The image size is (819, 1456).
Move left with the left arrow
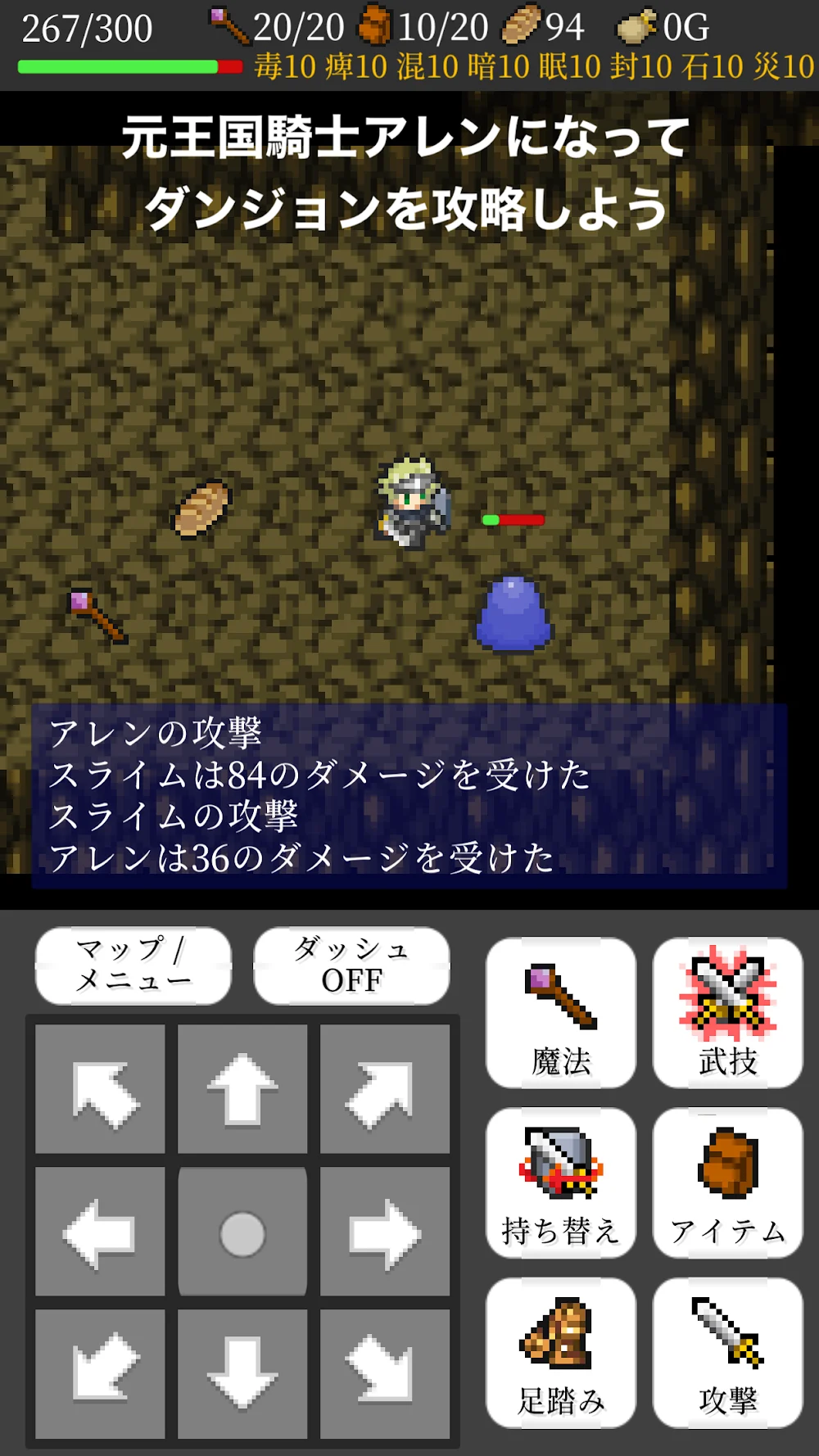pyautogui.click(x=100, y=1232)
